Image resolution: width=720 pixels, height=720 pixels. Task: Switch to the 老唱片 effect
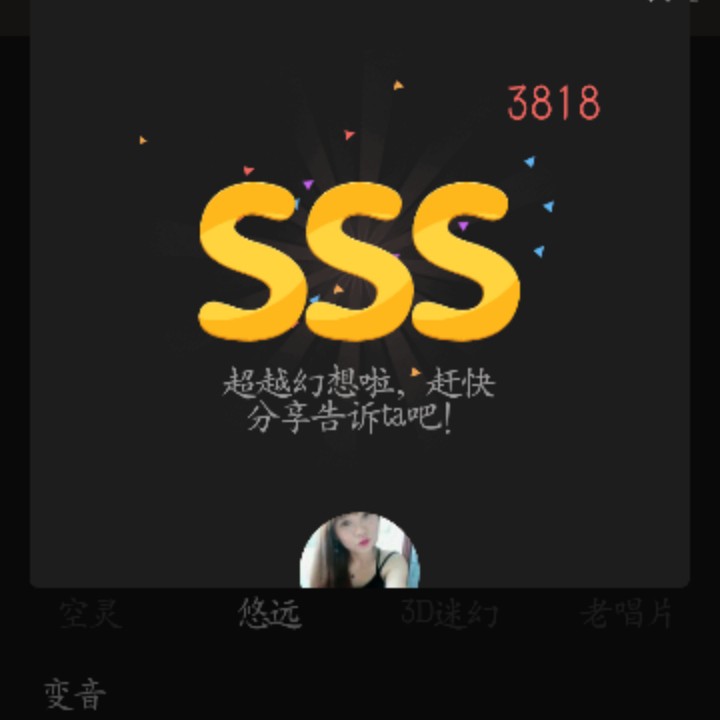tap(626, 613)
